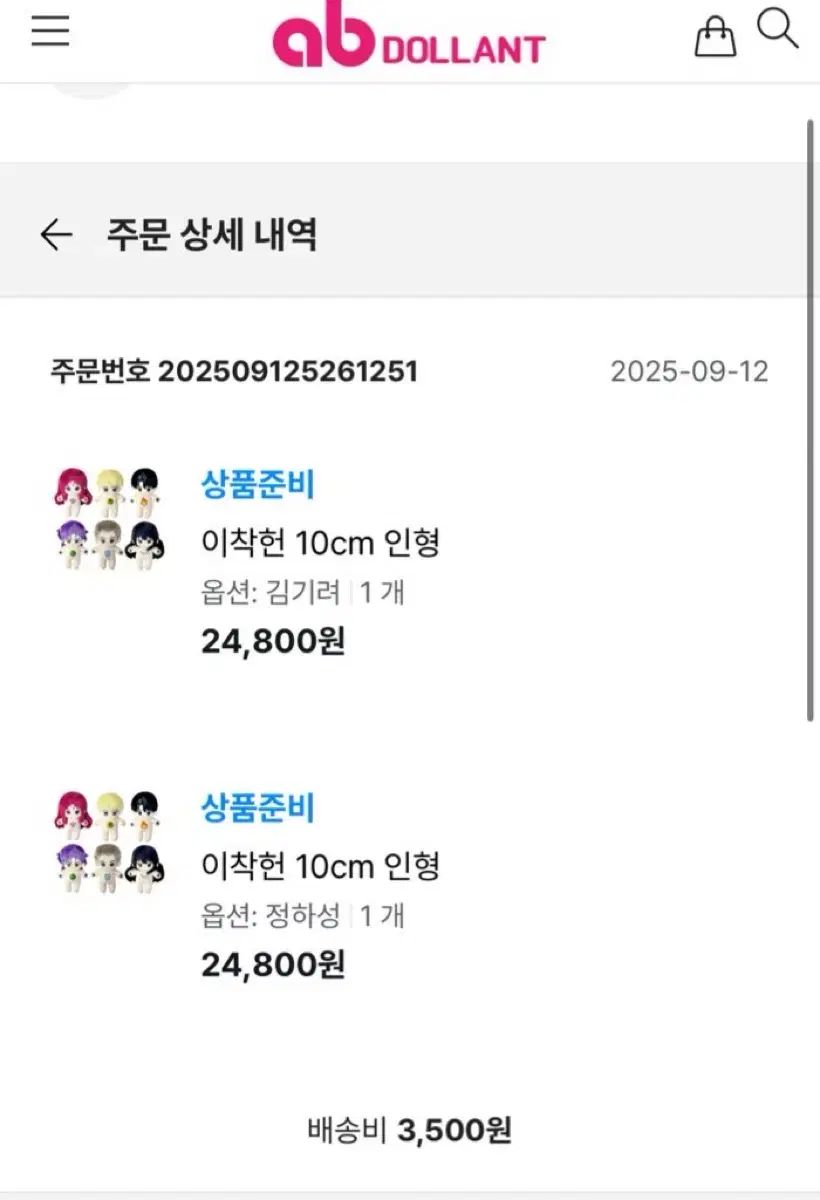
Task: Open the shopping bag
Action: coord(715,36)
